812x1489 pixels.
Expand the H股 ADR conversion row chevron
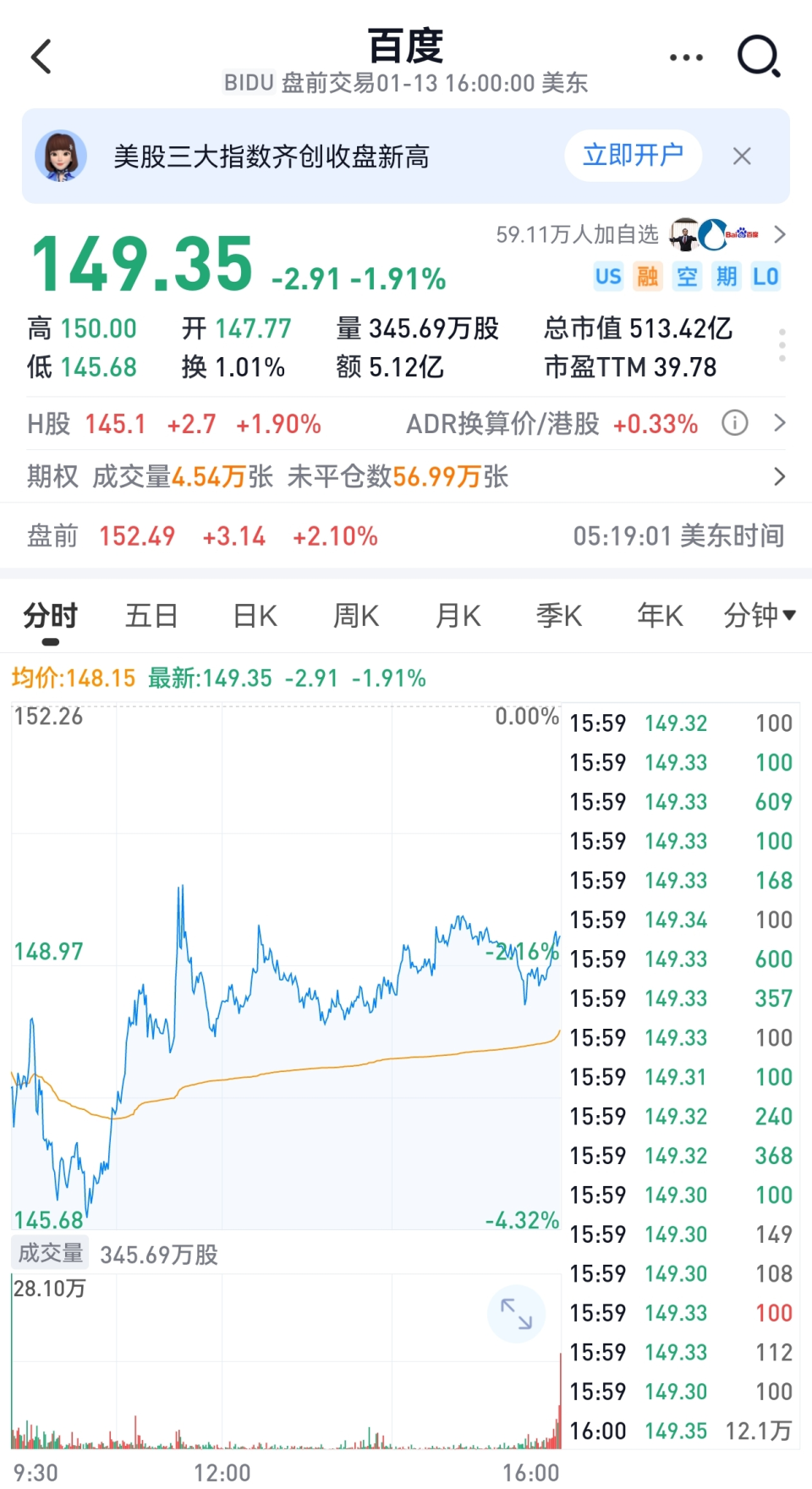coord(779,423)
